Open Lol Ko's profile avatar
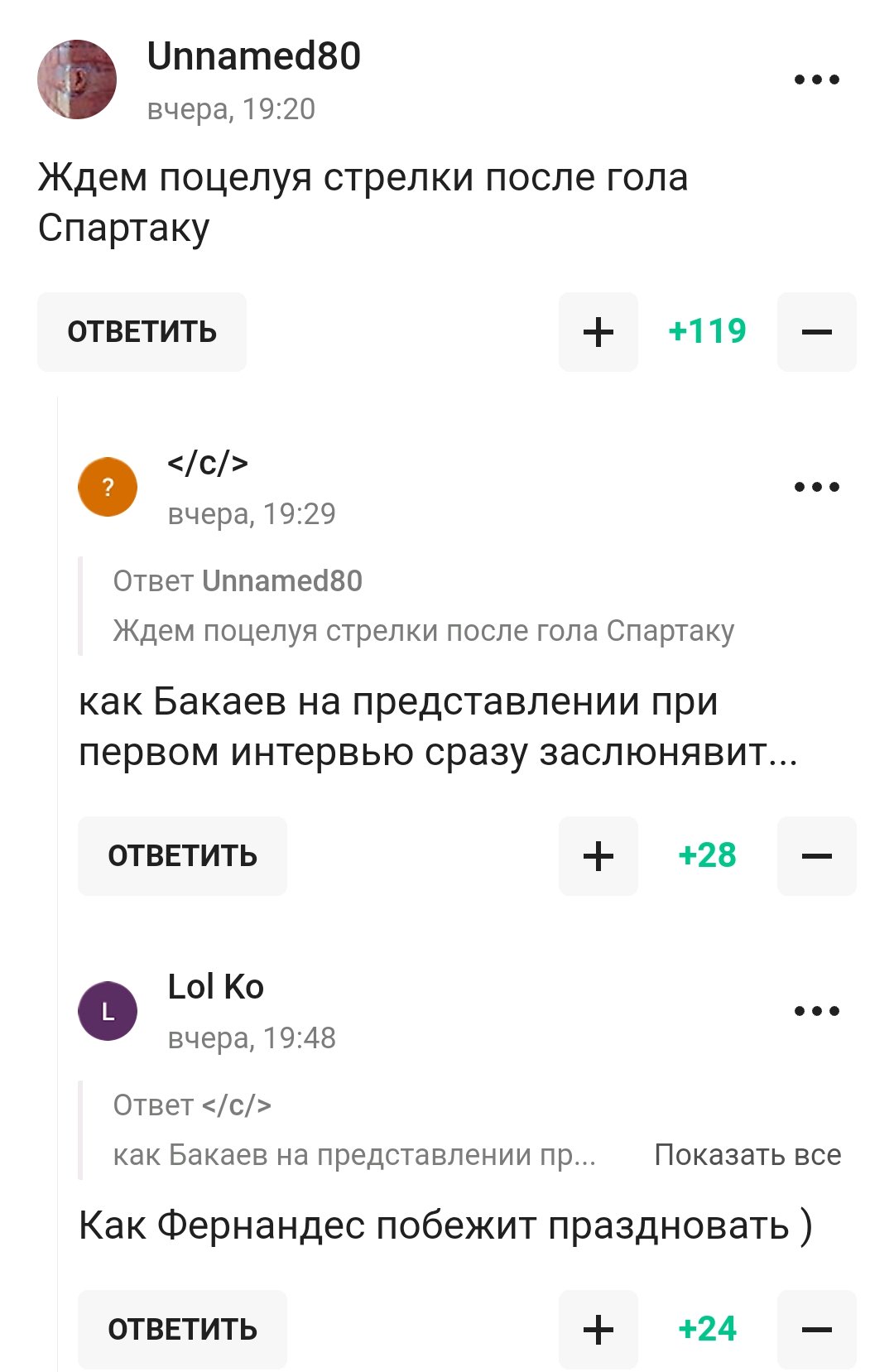Image resolution: width=894 pixels, height=1372 pixels. tap(108, 1011)
